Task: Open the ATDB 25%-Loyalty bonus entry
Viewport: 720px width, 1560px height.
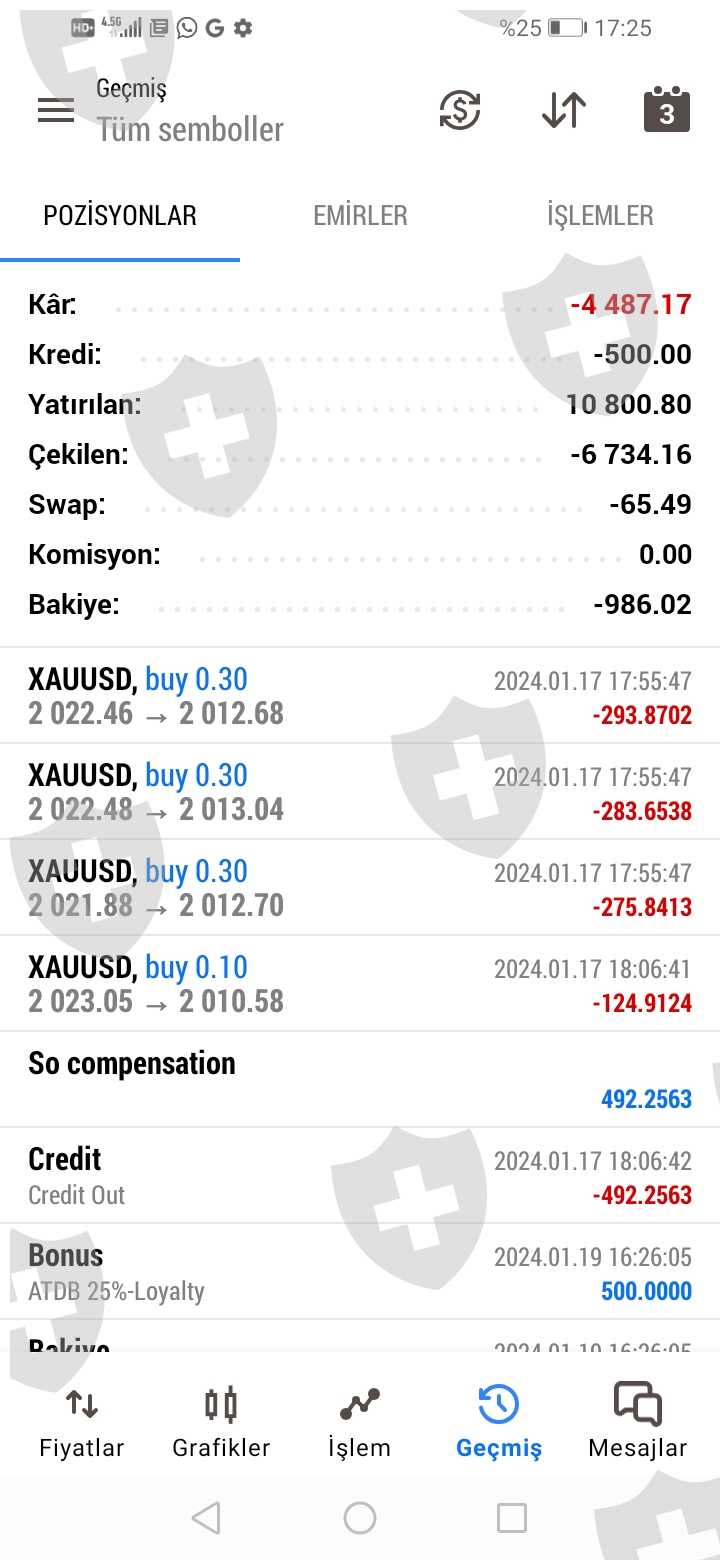Action: 360,1272
